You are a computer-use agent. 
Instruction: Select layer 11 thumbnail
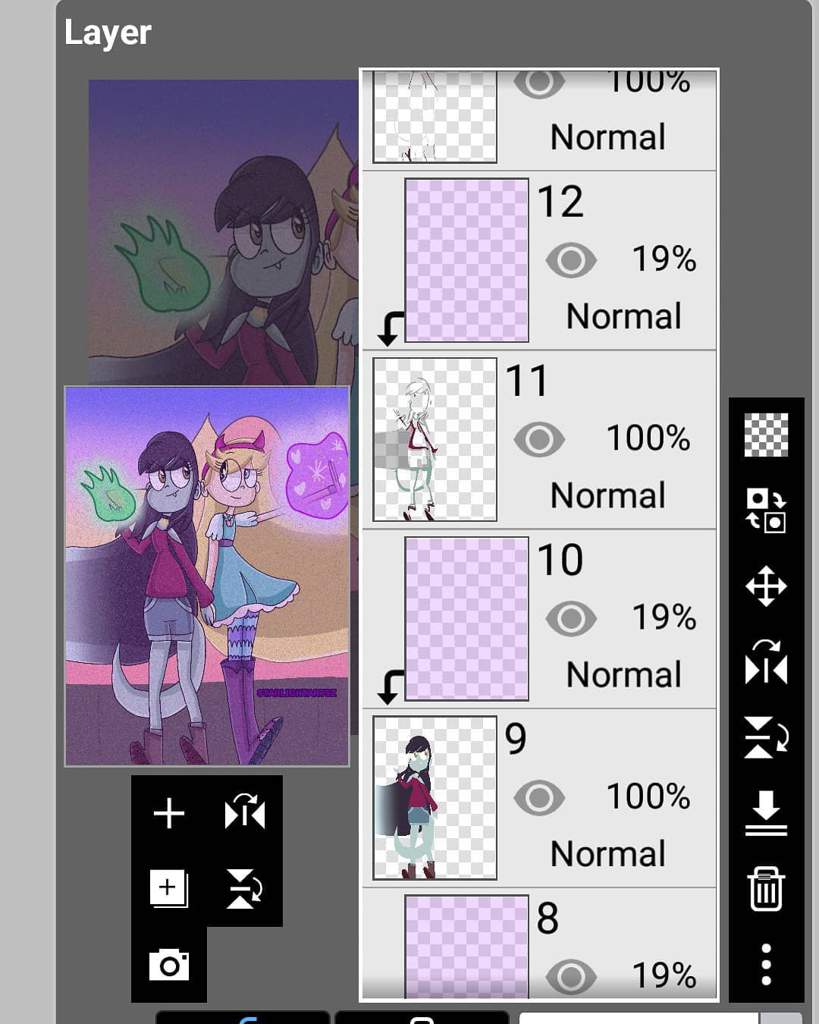tap(435, 439)
